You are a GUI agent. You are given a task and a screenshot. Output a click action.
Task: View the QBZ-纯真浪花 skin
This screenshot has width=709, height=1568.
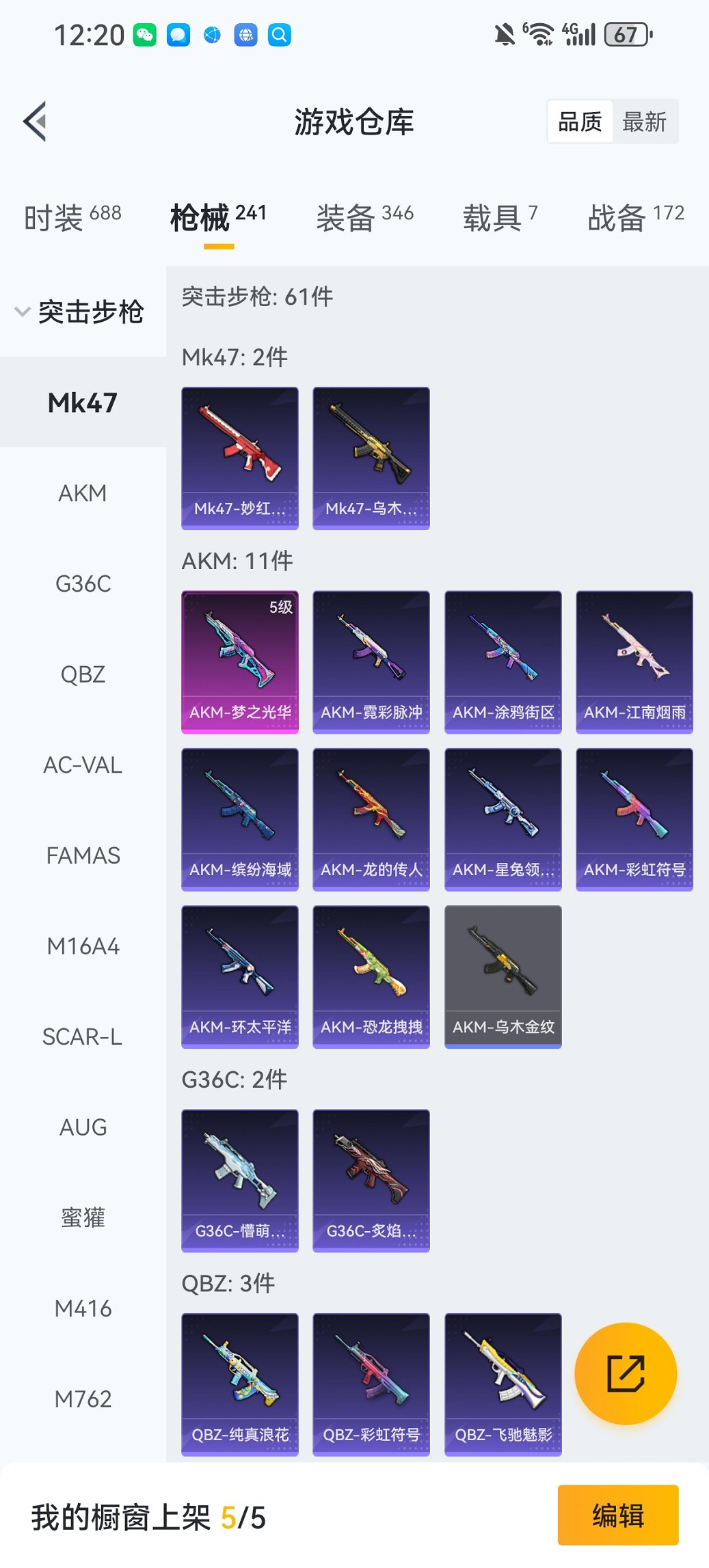click(x=240, y=1384)
